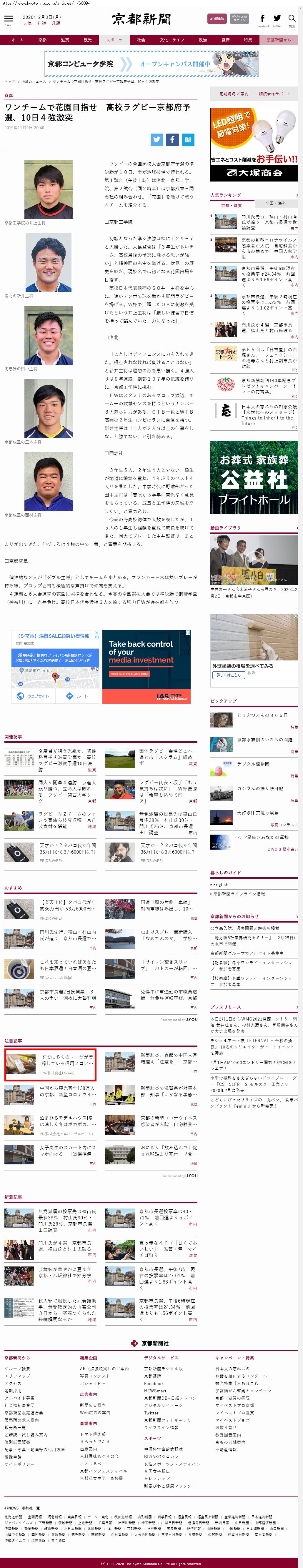Open the デジタル版ログイン button
The width and height of the screenshot is (303, 1568).
click(x=240, y=19)
